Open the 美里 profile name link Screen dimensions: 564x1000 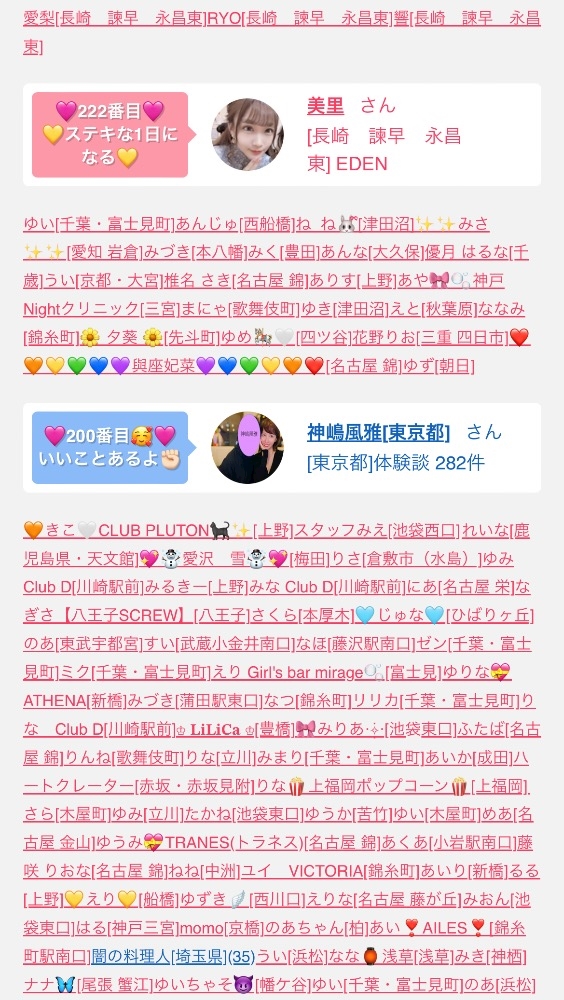(325, 106)
